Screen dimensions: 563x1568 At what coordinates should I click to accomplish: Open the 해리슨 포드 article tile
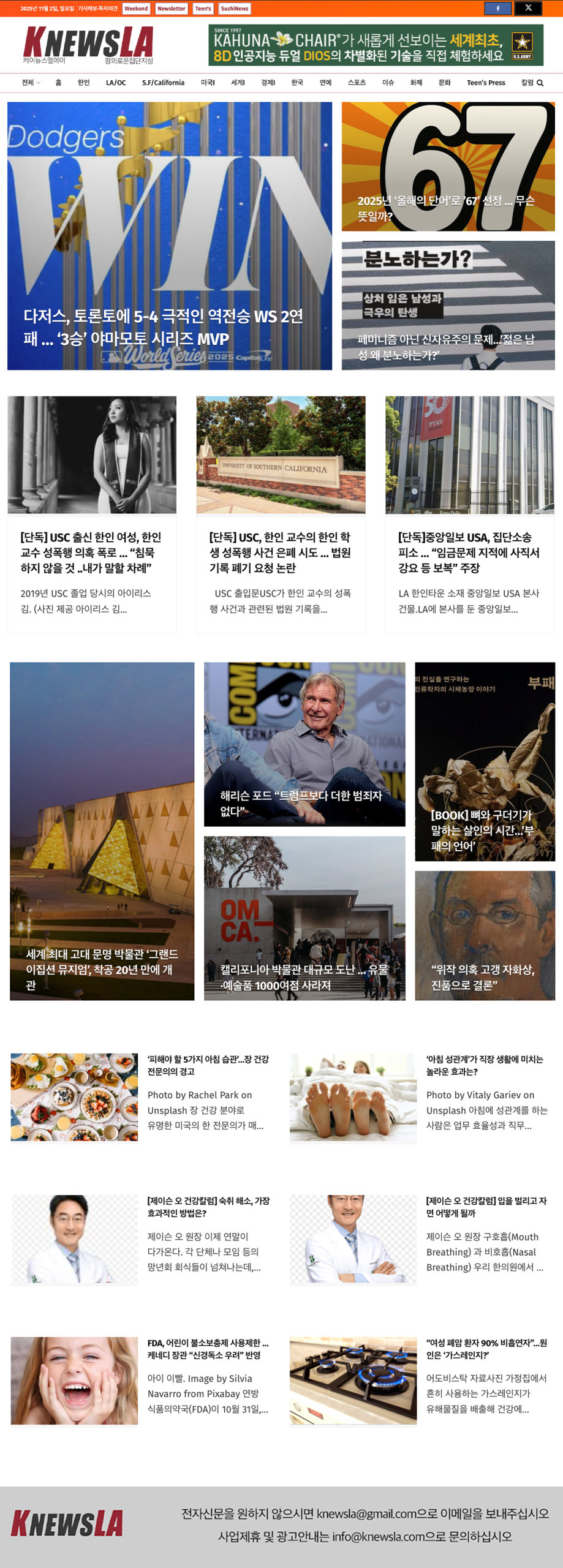(x=301, y=802)
